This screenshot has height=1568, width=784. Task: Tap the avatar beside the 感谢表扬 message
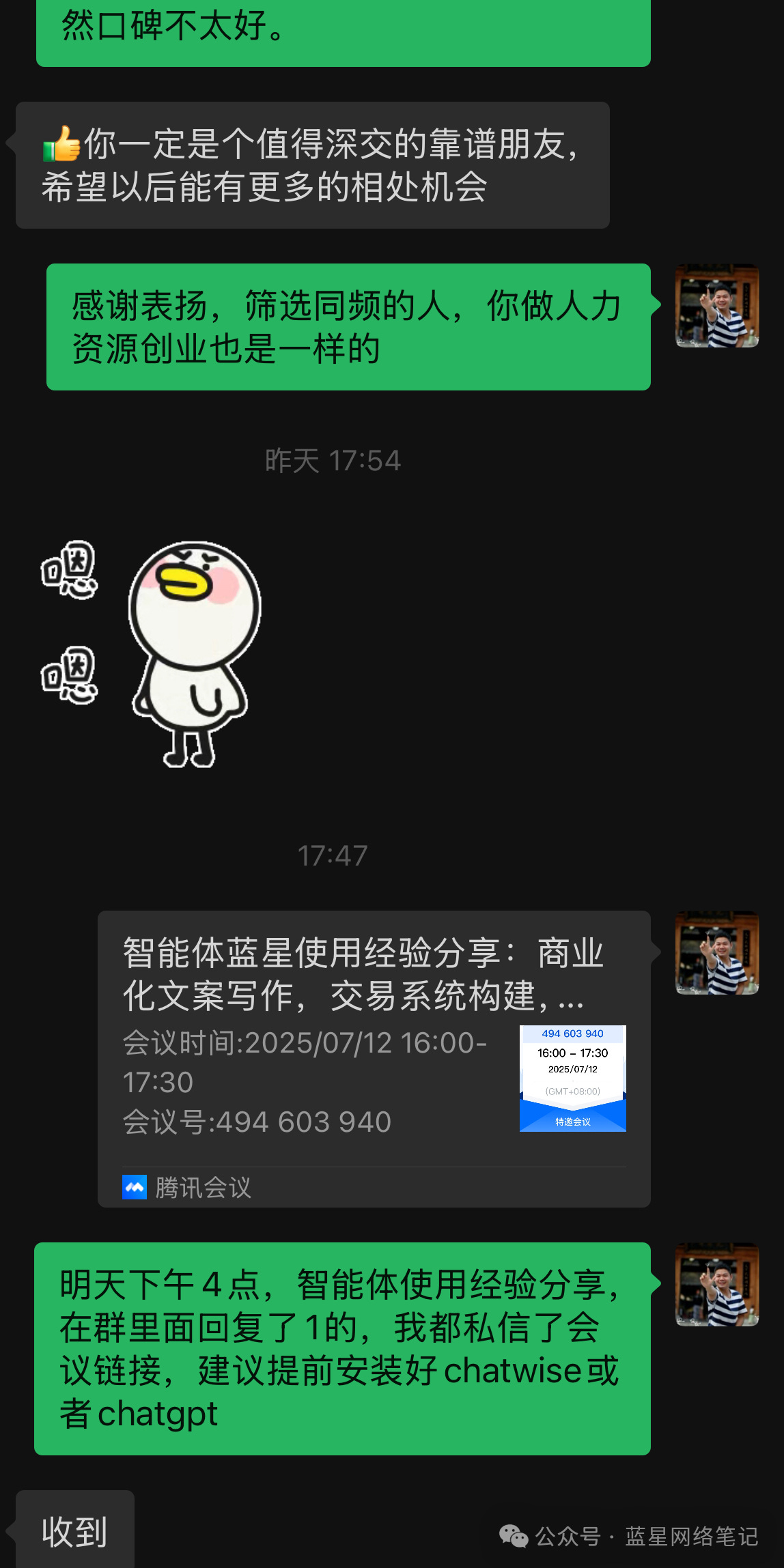716,306
